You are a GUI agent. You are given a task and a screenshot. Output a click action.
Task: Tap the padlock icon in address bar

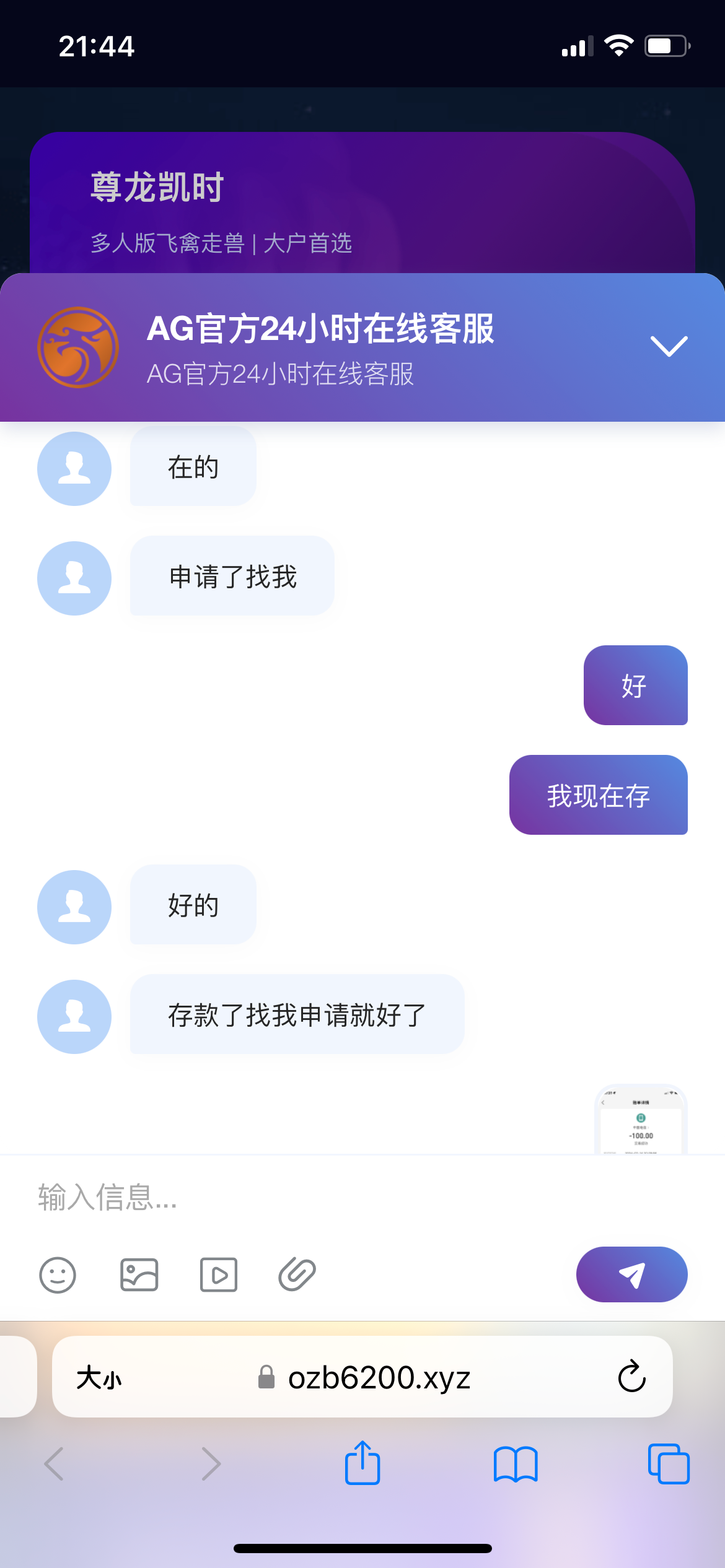click(x=265, y=1376)
